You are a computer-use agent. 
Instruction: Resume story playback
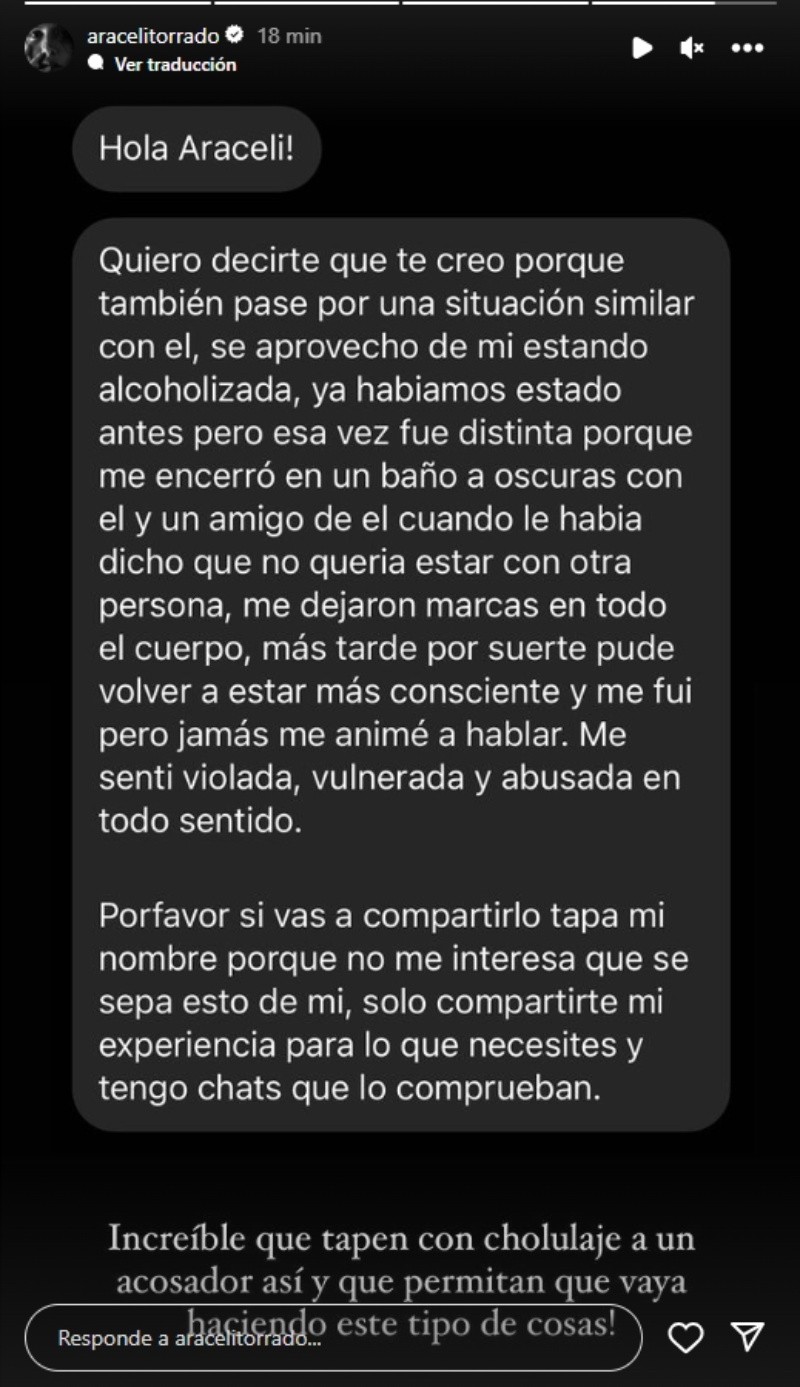(642, 47)
